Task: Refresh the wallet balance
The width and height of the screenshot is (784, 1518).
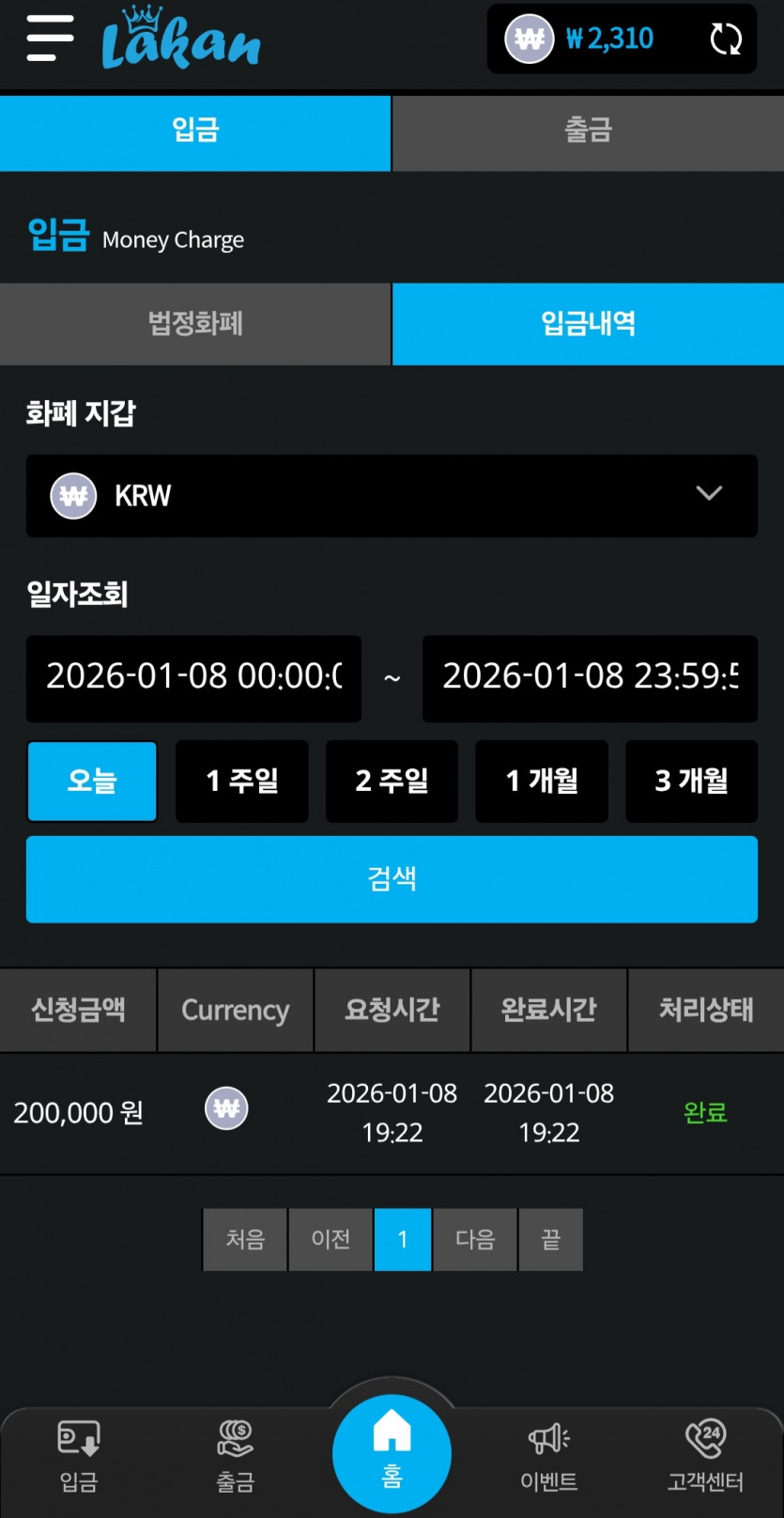Action: tap(726, 39)
